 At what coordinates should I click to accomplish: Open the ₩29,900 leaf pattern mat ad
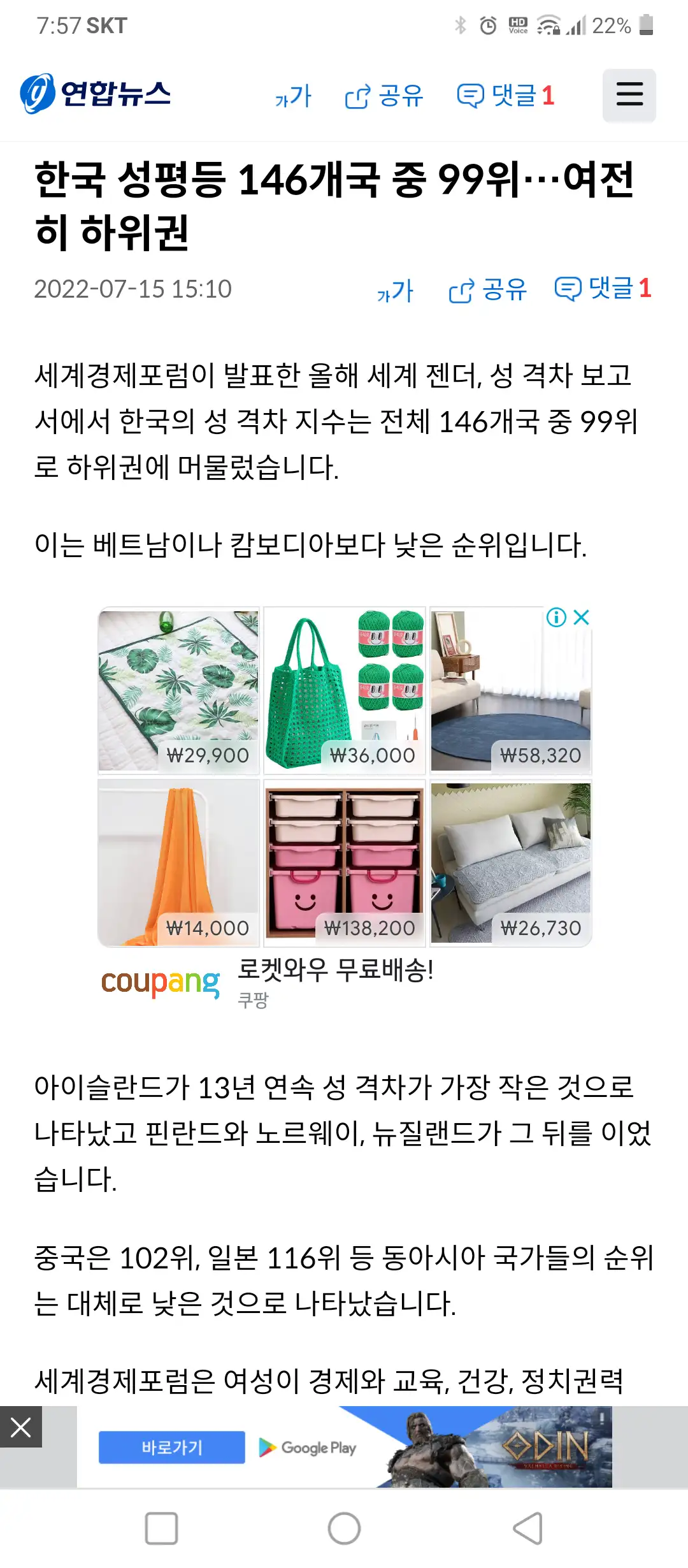tap(178, 690)
